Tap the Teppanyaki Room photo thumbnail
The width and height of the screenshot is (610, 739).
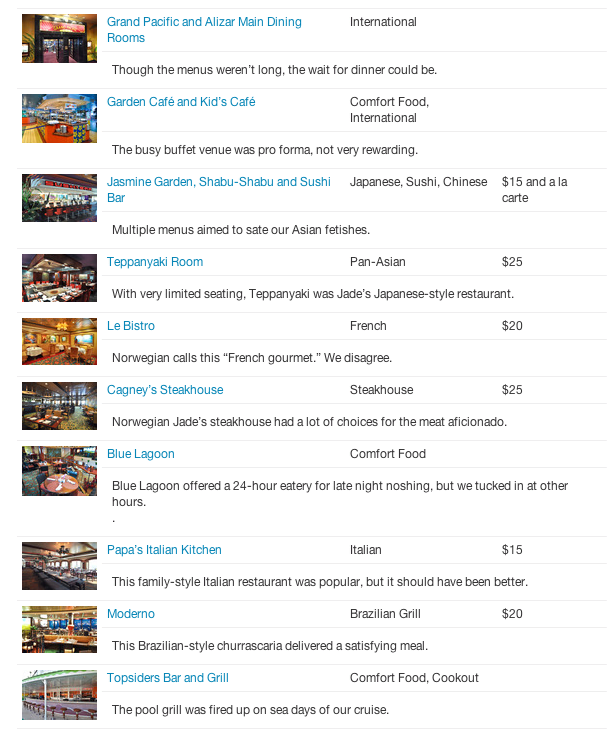[x=59, y=278]
